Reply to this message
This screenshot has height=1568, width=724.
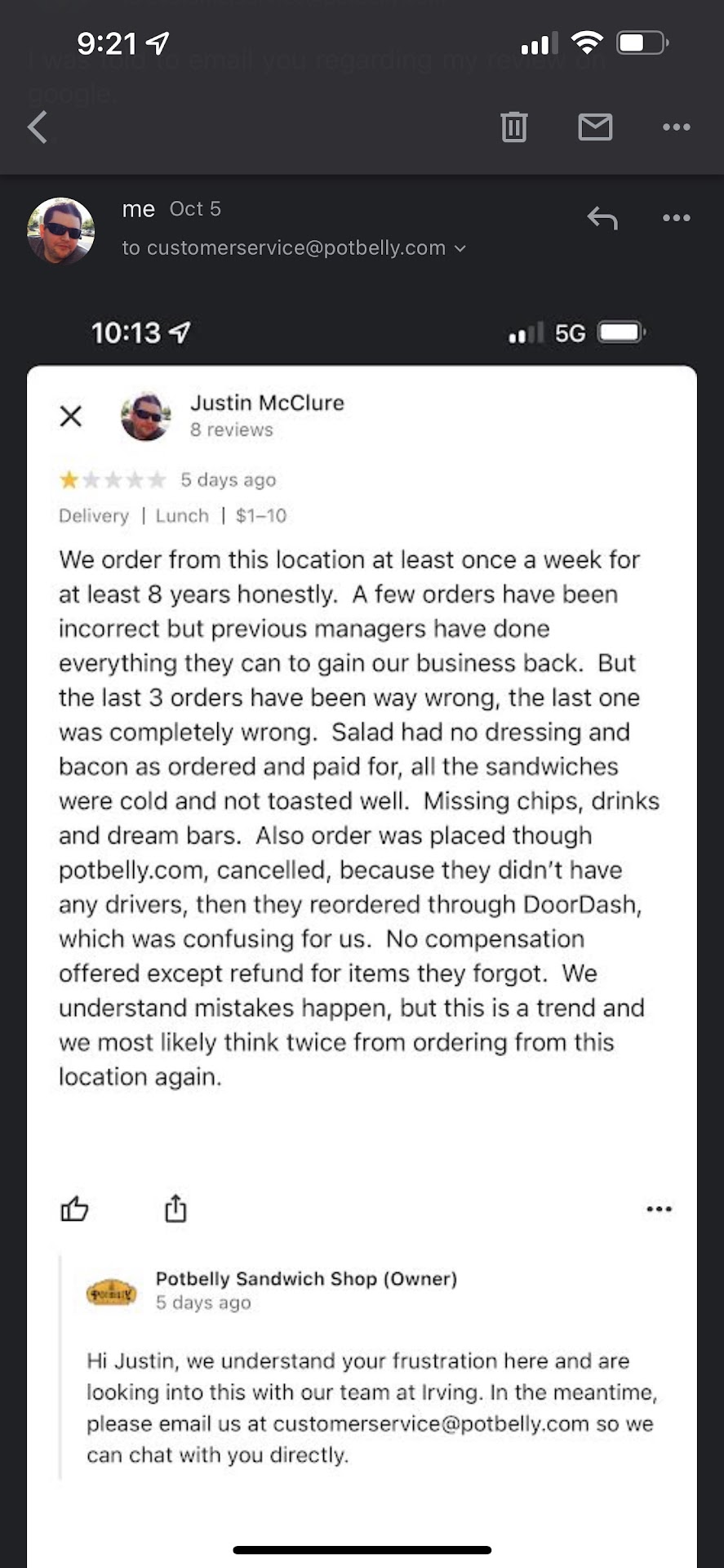(602, 218)
